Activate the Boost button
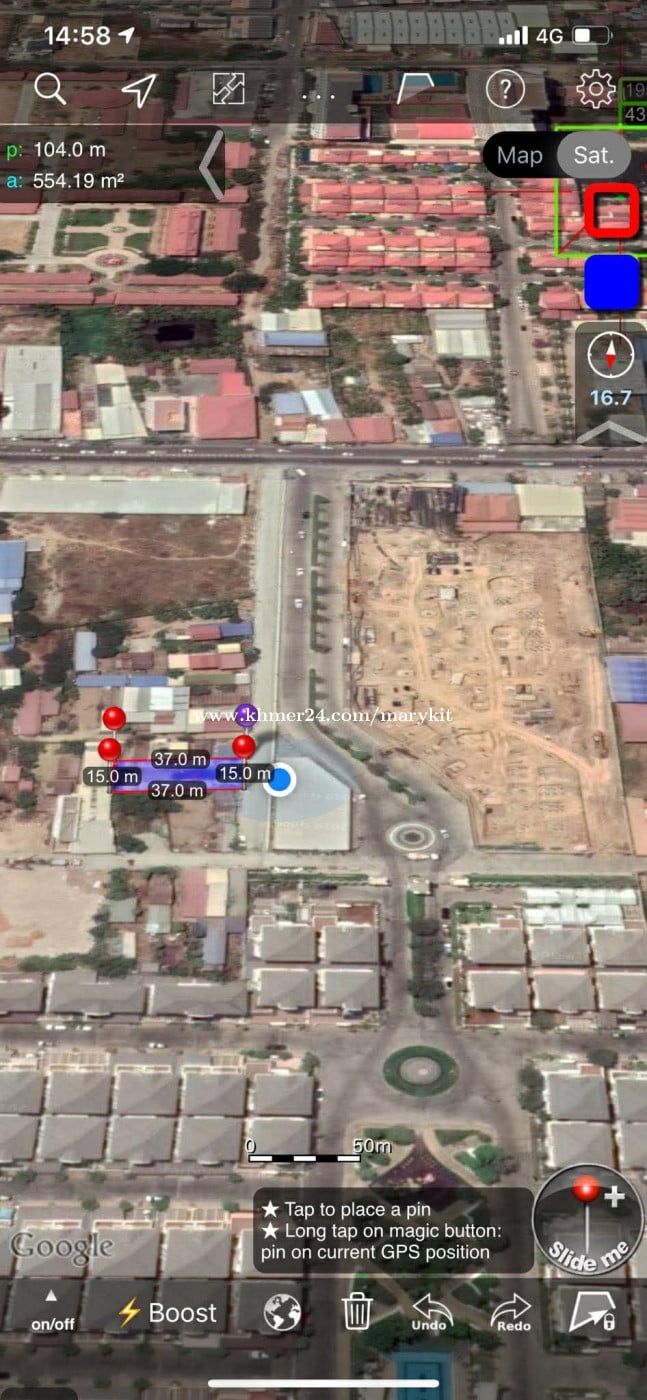This screenshot has width=647, height=1400. [x=168, y=1312]
